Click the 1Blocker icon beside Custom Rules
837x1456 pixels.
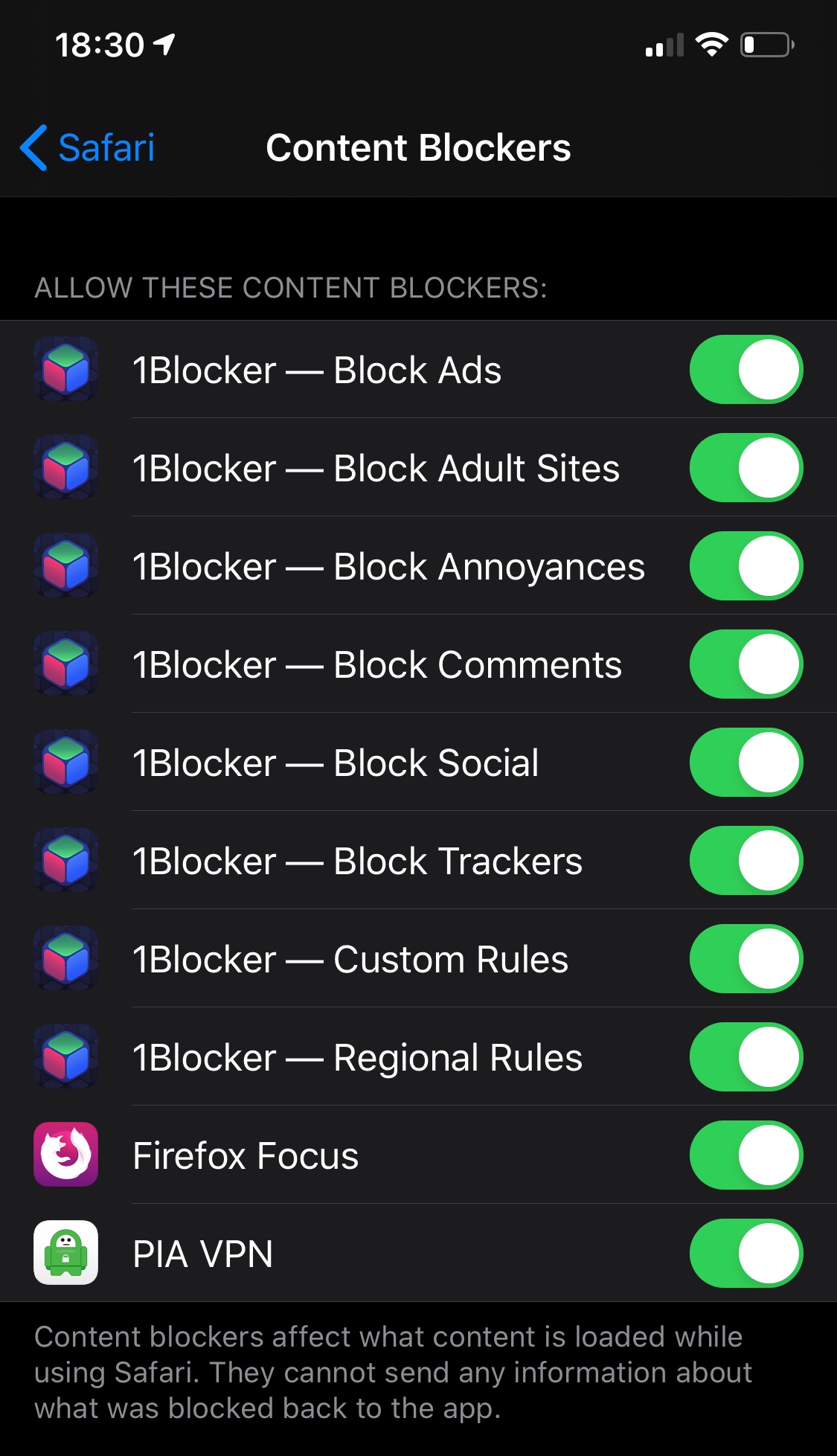coord(65,959)
